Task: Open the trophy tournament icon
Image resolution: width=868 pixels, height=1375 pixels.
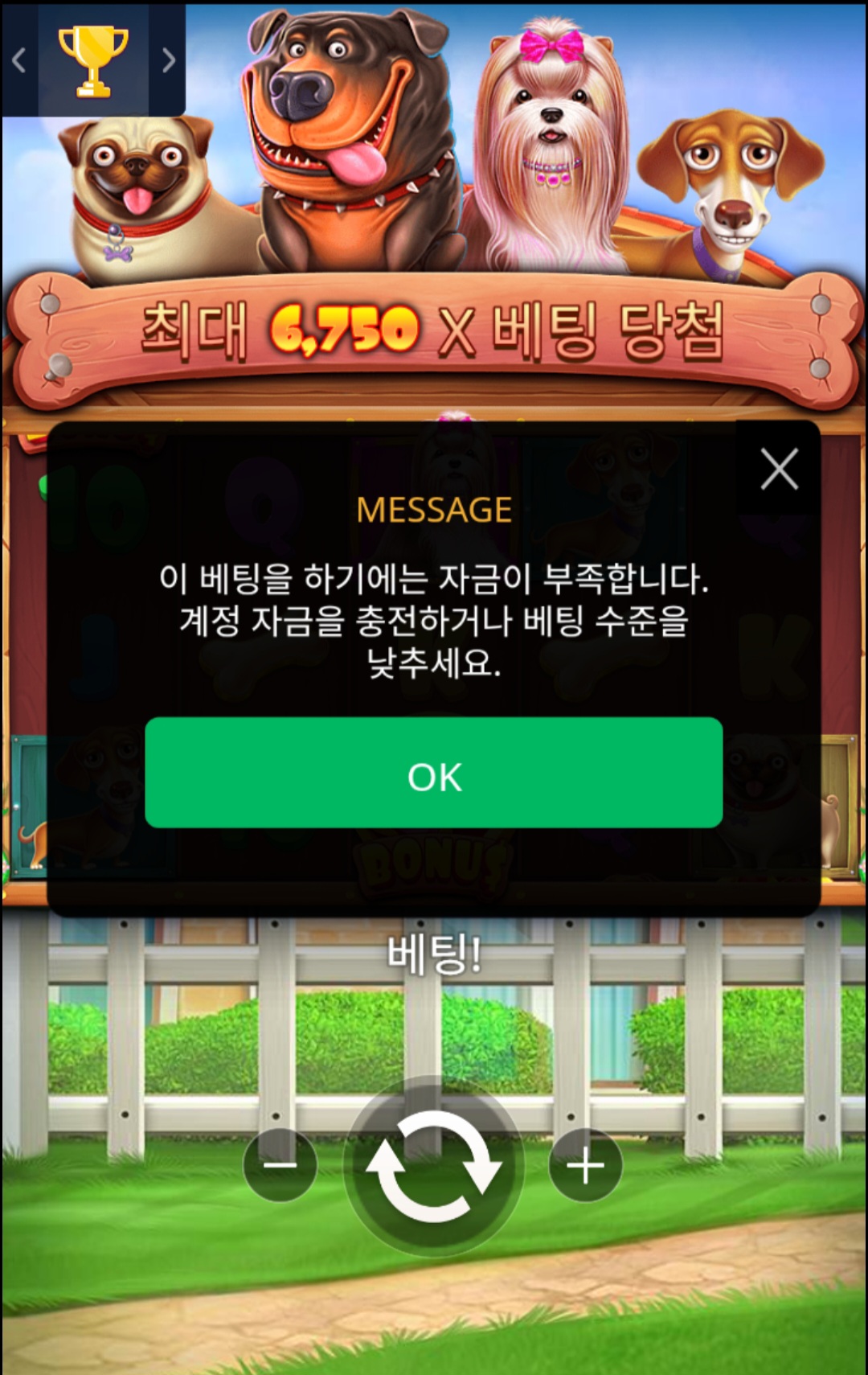Action: click(x=93, y=60)
